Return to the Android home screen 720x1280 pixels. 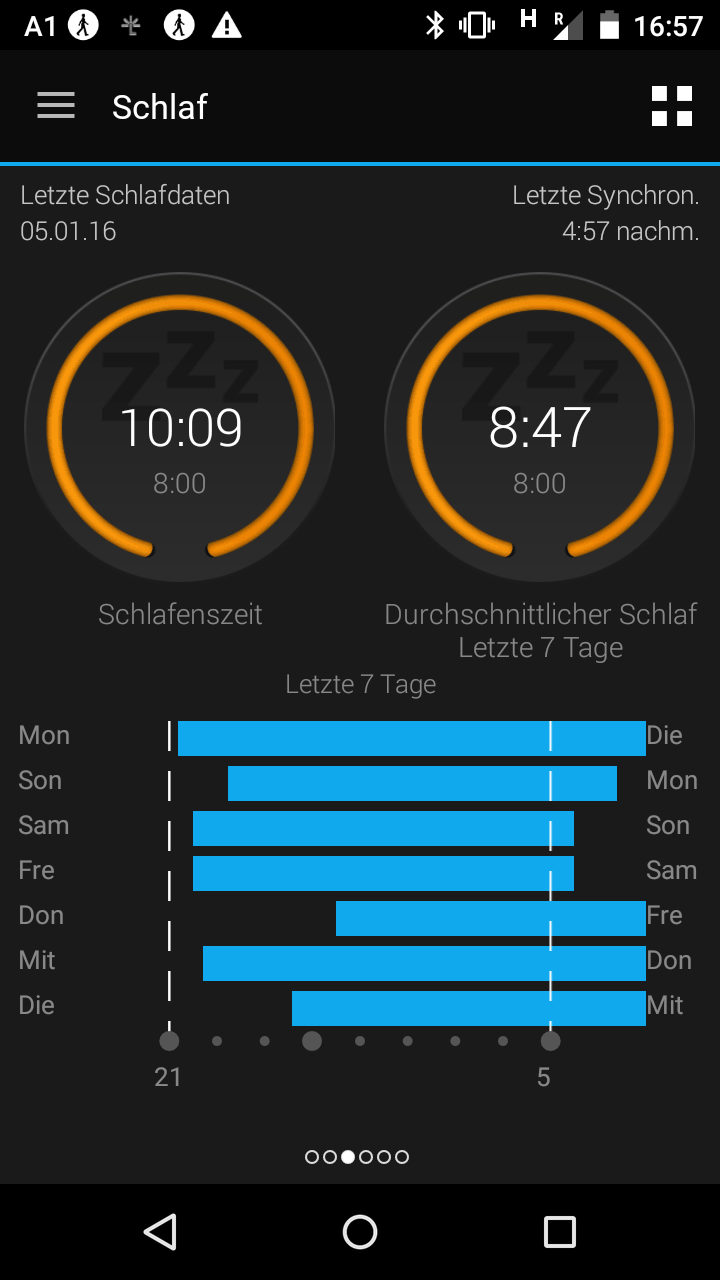coord(360,1231)
